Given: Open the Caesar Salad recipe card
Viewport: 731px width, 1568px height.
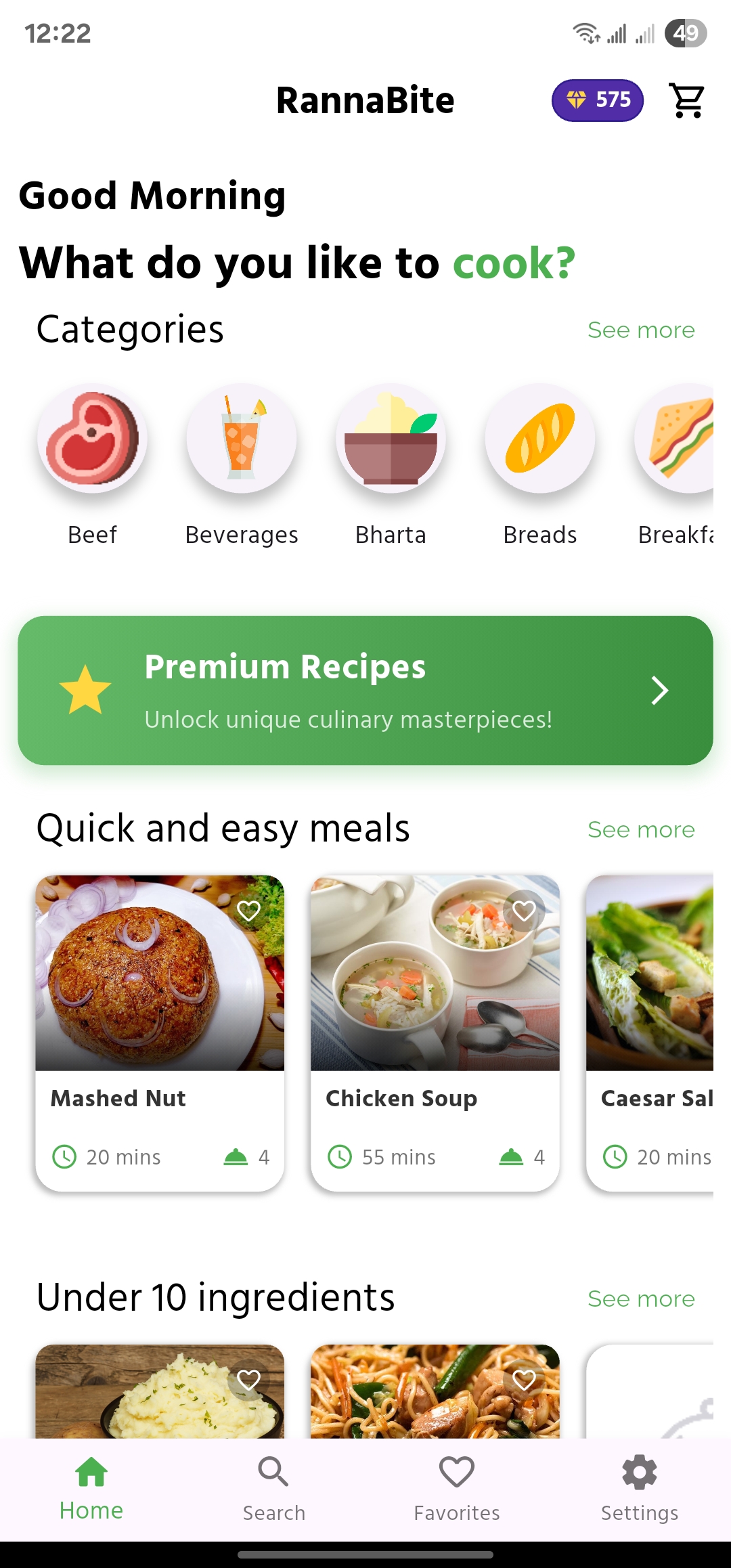Looking at the screenshot, I should click(x=650, y=1033).
